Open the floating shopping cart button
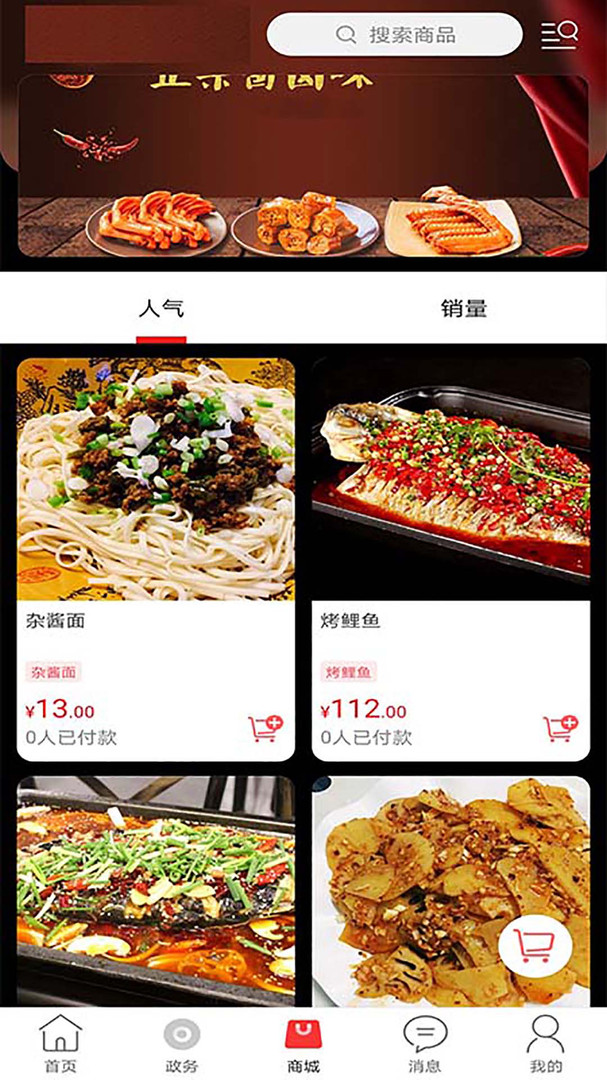 point(534,945)
